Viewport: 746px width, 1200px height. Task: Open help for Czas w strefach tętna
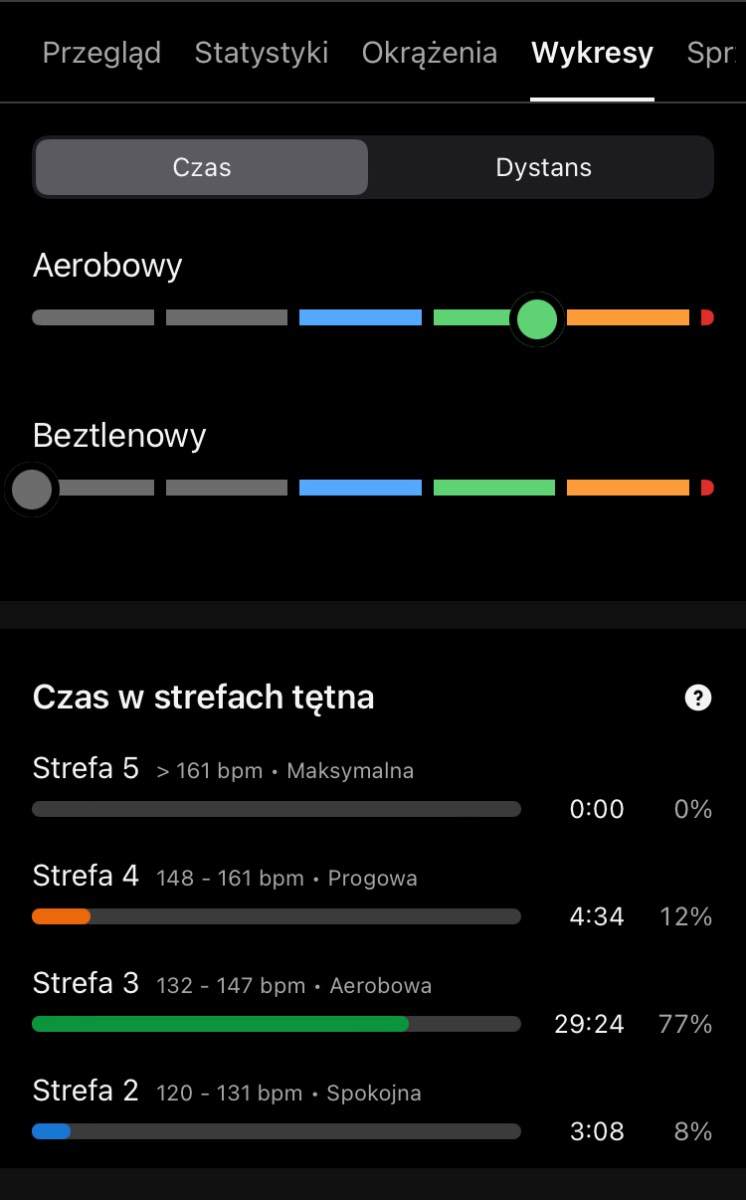pos(698,698)
